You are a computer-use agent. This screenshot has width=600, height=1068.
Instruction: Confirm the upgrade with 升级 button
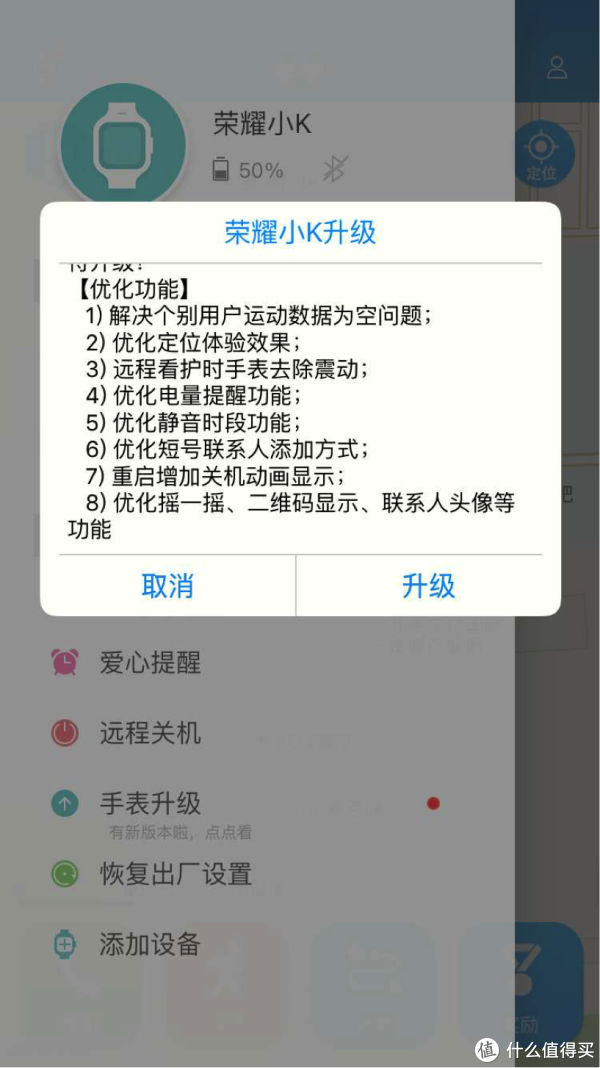point(428,586)
